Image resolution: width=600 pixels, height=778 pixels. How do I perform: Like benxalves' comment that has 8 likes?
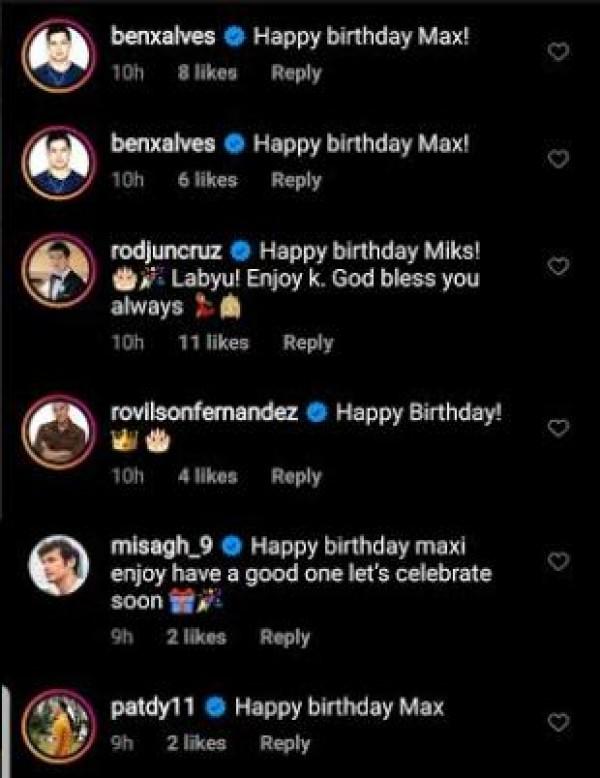tap(559, 52)
